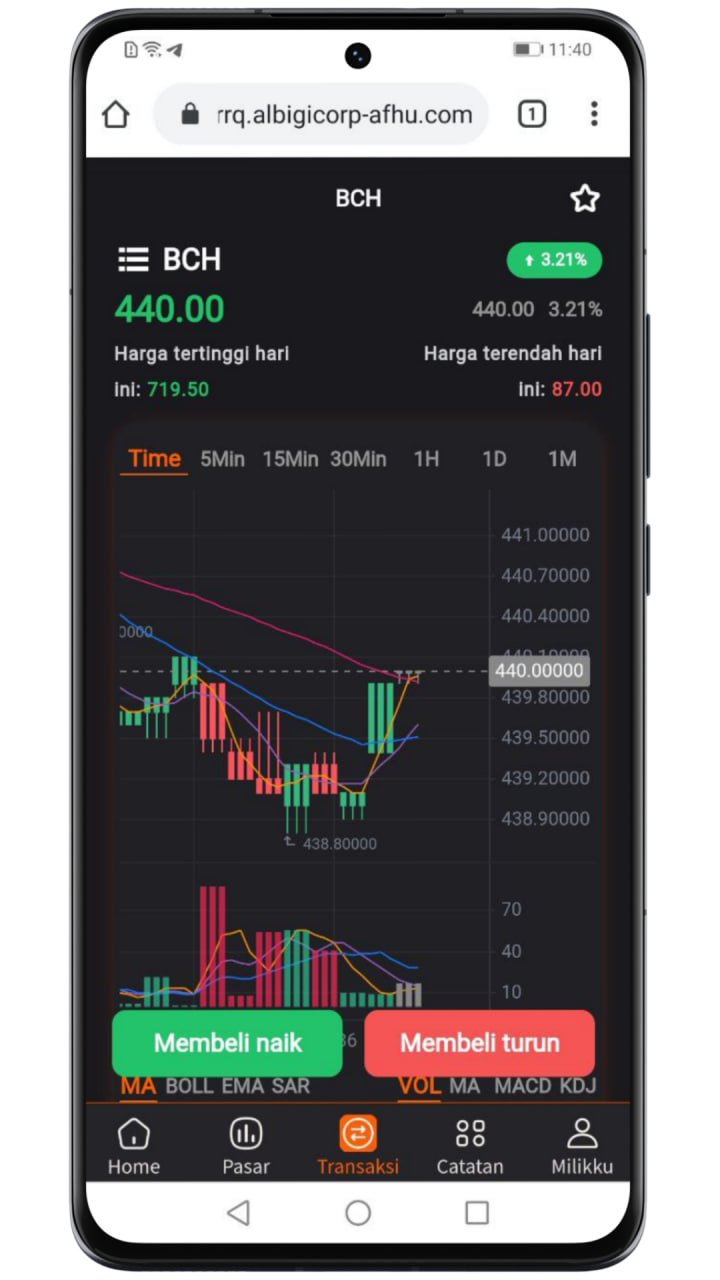
Task: Switch chart to 15Min interval
Action: click(290, 459)
